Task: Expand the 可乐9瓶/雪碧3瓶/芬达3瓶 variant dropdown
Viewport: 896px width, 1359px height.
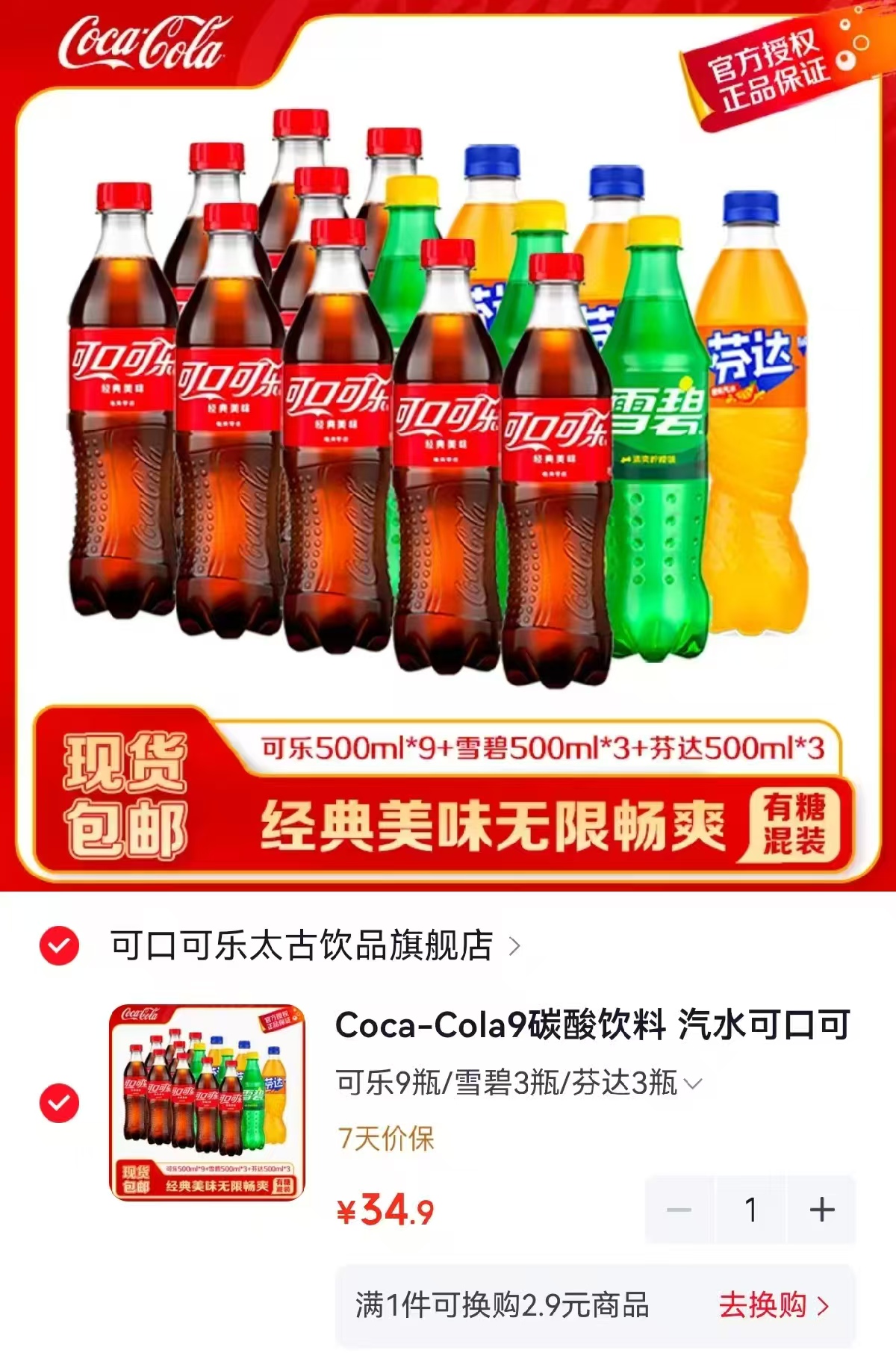Action: 520,1083
